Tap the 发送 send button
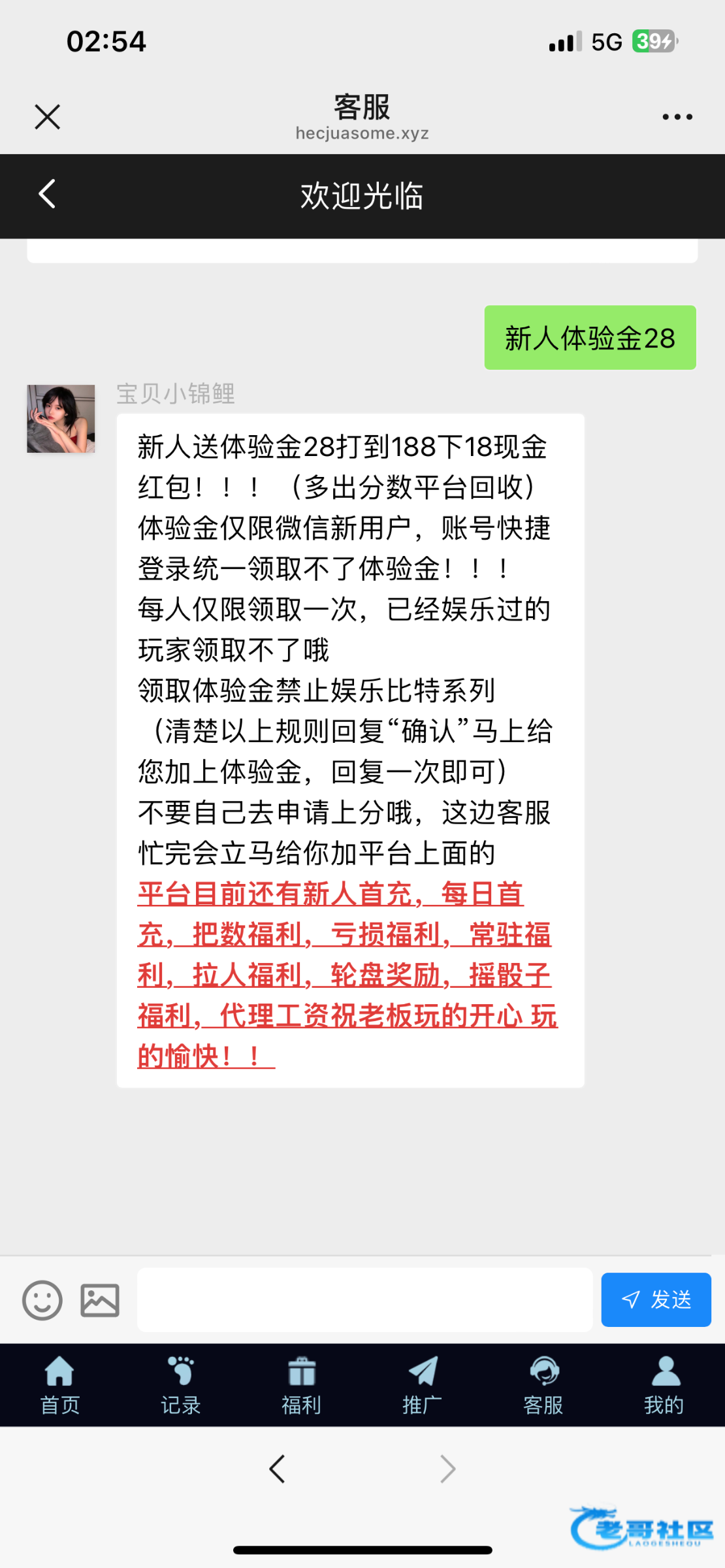The height and width of the screenshot is (1568, 725). (x=656, y=1299)
